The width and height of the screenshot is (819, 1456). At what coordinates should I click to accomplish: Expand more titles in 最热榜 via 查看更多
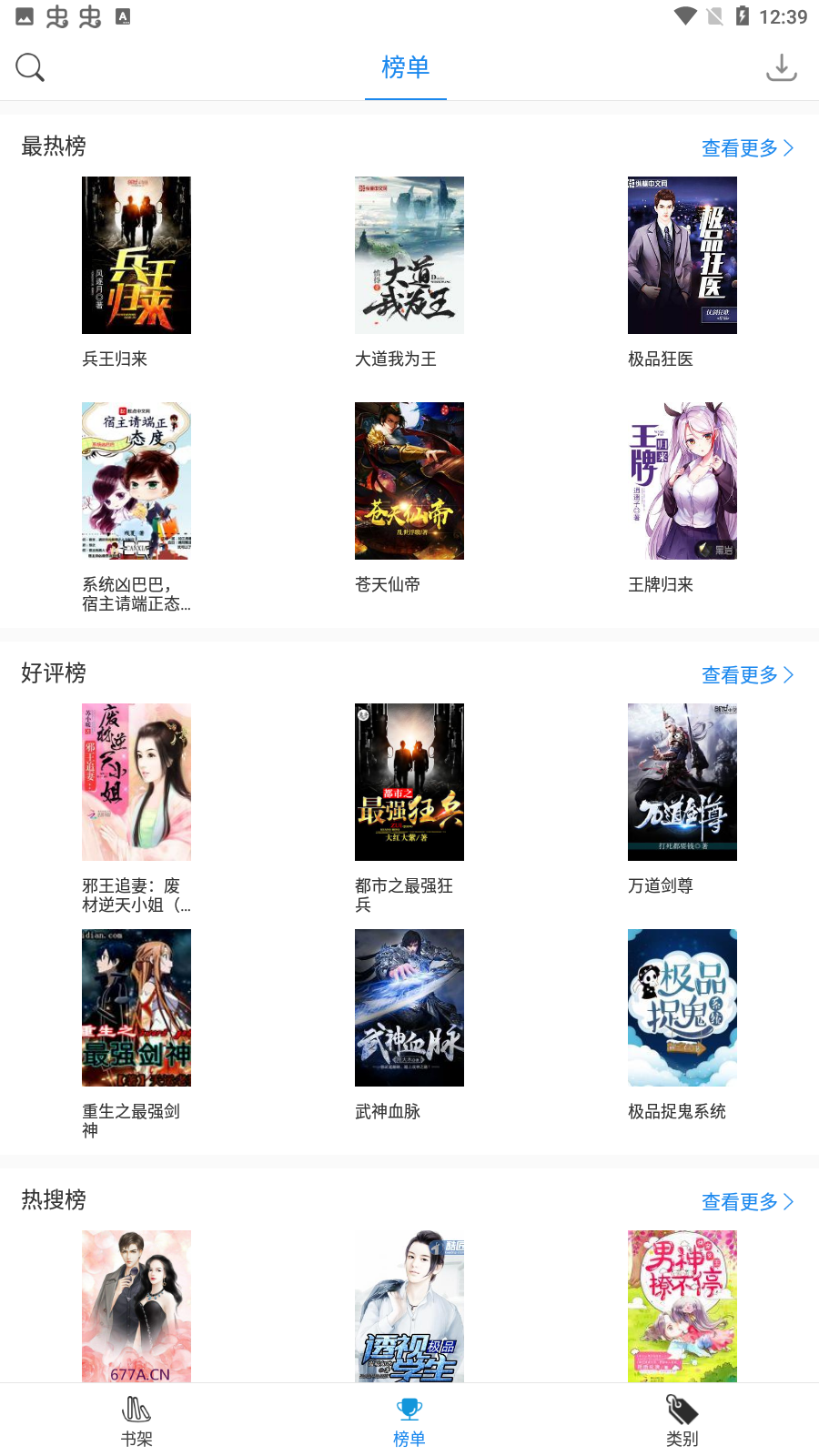pos(748,146)
